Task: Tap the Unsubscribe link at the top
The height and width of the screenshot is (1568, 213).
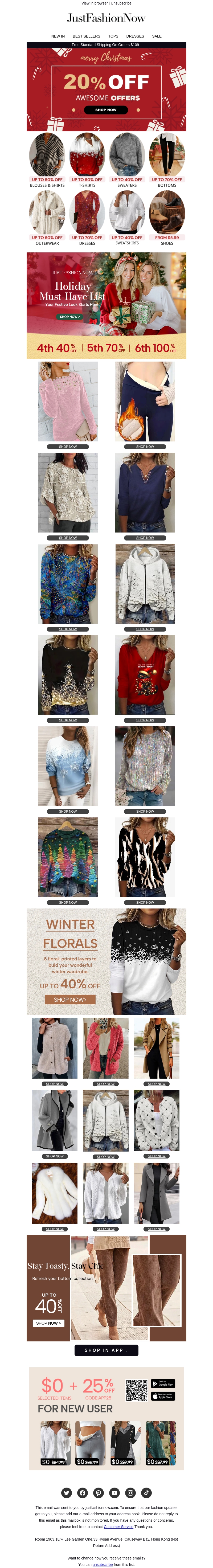Action: (121, 3)
